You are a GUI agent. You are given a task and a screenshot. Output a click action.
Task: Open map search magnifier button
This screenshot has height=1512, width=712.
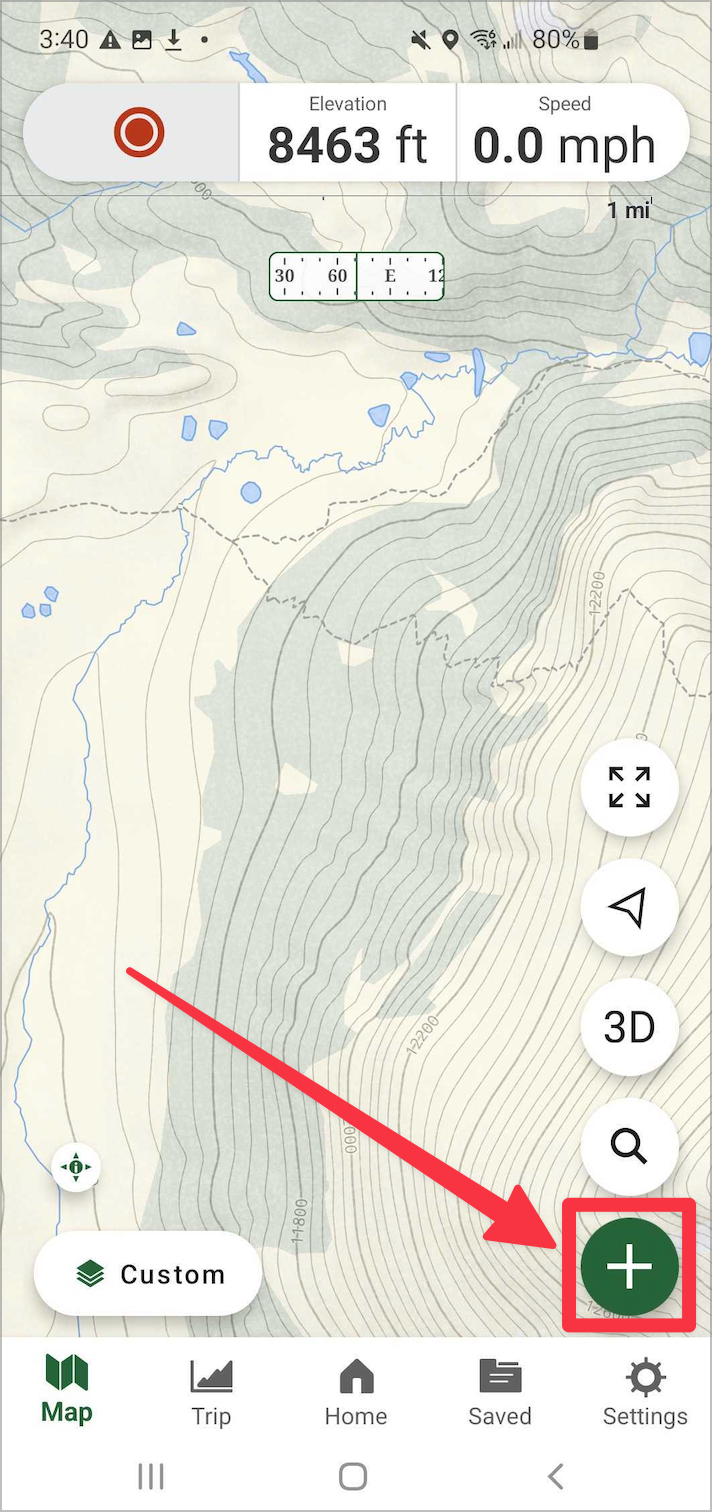click(630, 1148)
